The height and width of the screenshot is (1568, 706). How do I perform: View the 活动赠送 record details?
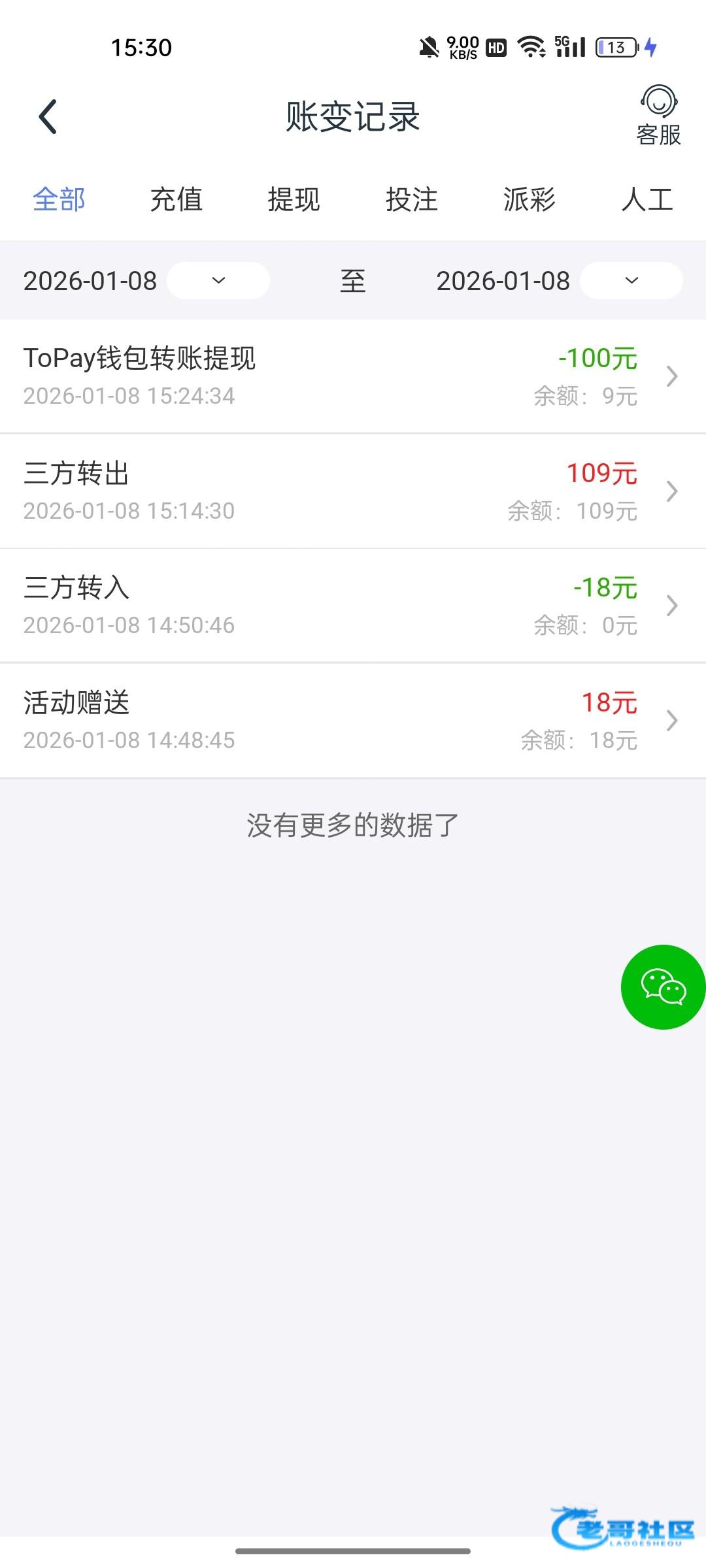353,721
